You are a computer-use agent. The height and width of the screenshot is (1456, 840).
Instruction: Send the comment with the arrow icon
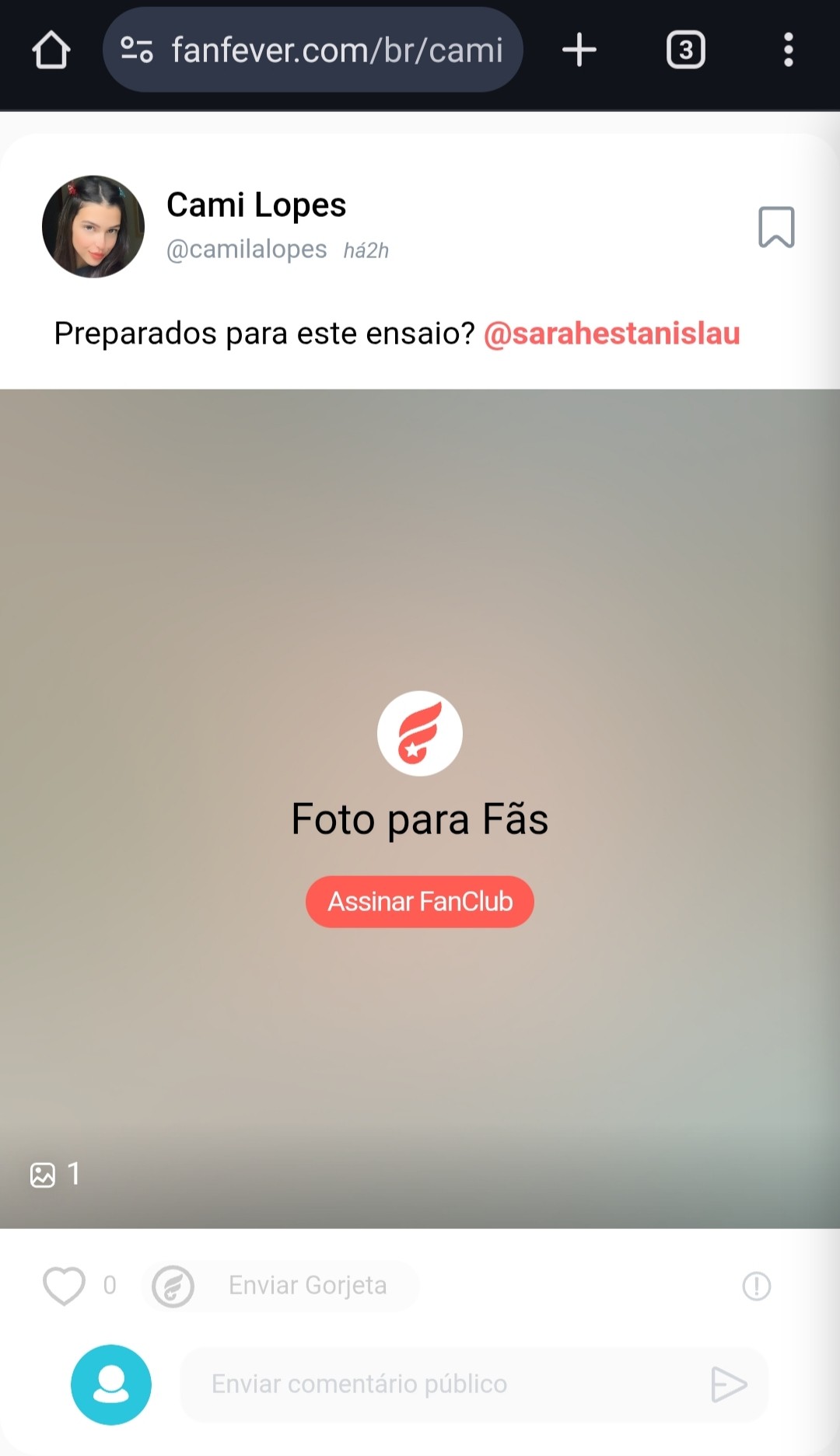pos(729,1384)
